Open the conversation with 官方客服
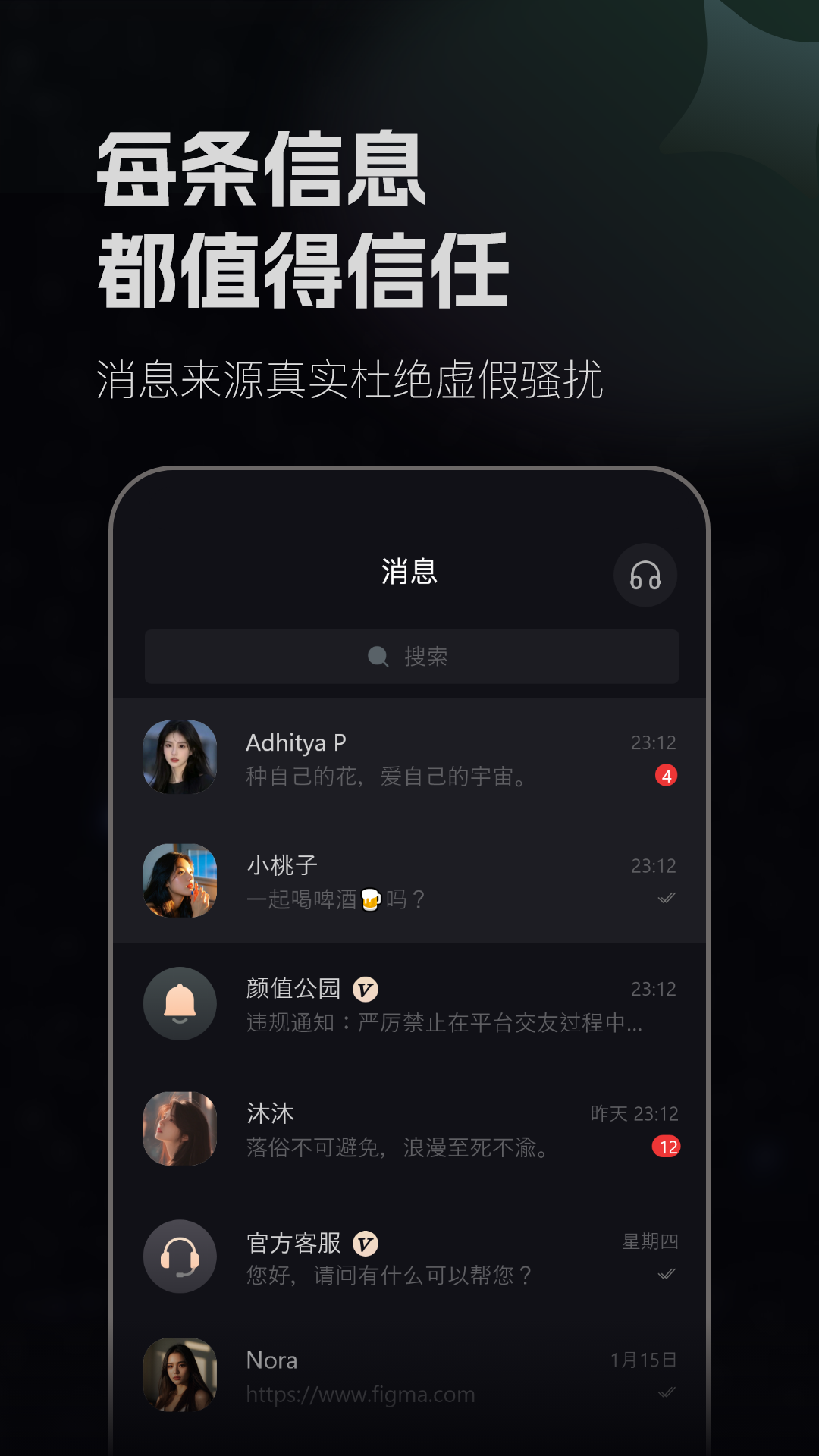This screenshot has width=819, height=1456. coord(409,1256)
